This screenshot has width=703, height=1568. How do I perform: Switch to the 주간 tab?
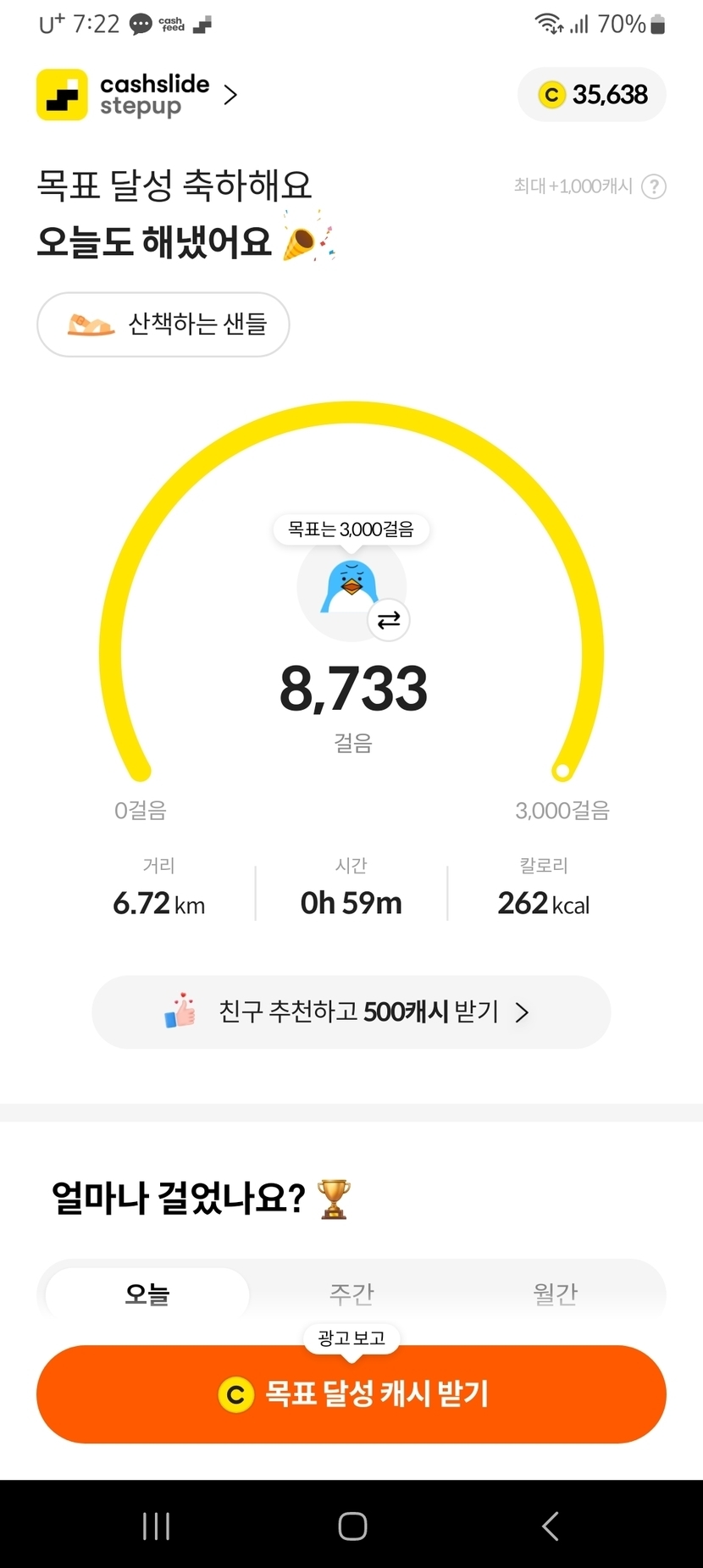coord(351,1294)
